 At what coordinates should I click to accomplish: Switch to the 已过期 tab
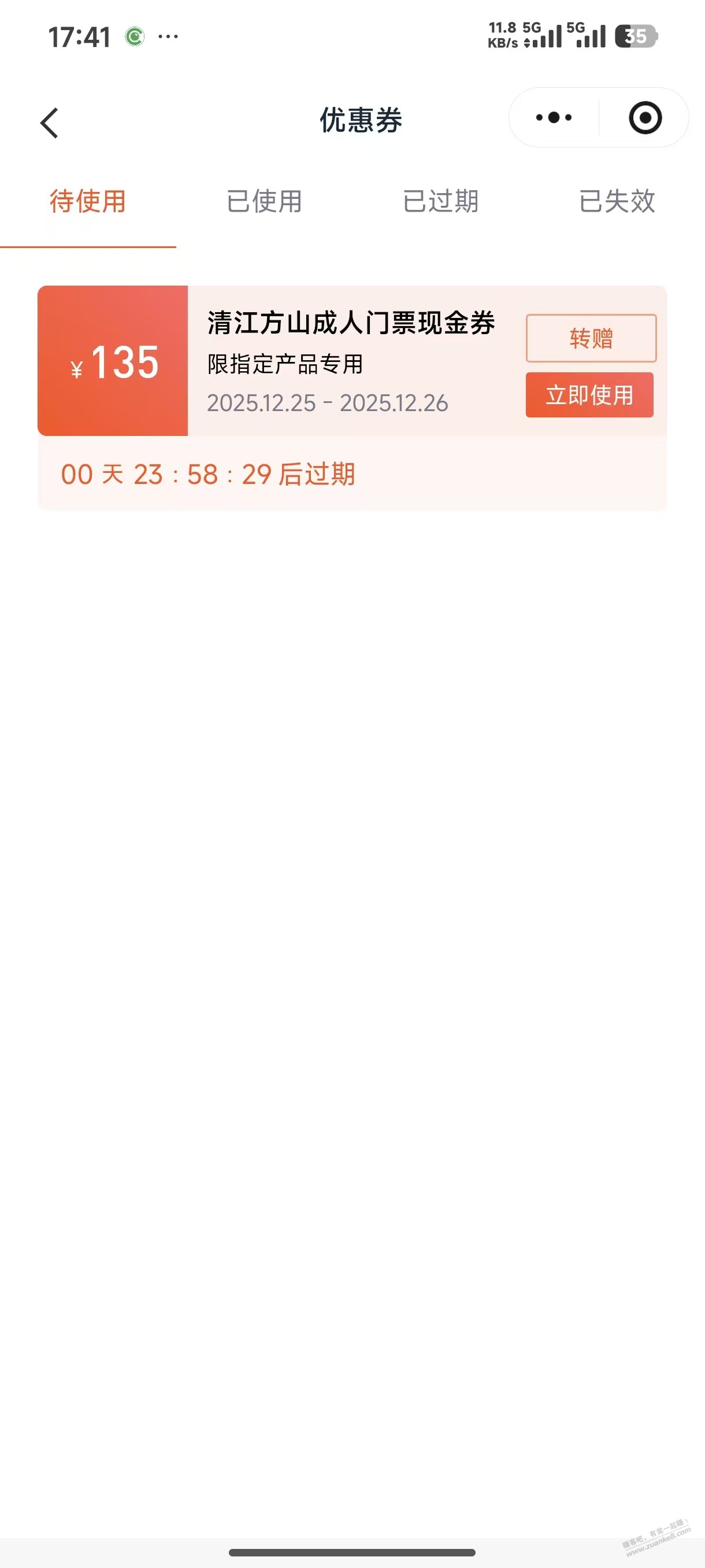440,201
